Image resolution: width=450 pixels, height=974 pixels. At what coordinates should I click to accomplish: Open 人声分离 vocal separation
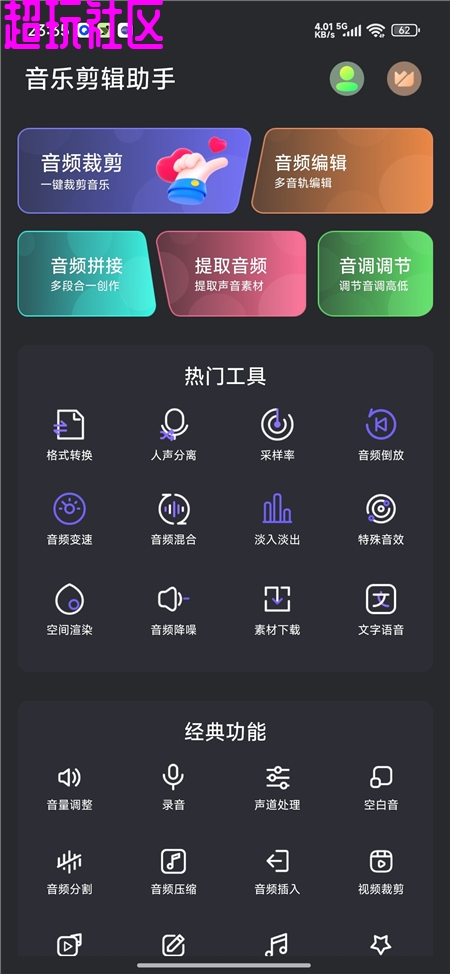point(173,434)
